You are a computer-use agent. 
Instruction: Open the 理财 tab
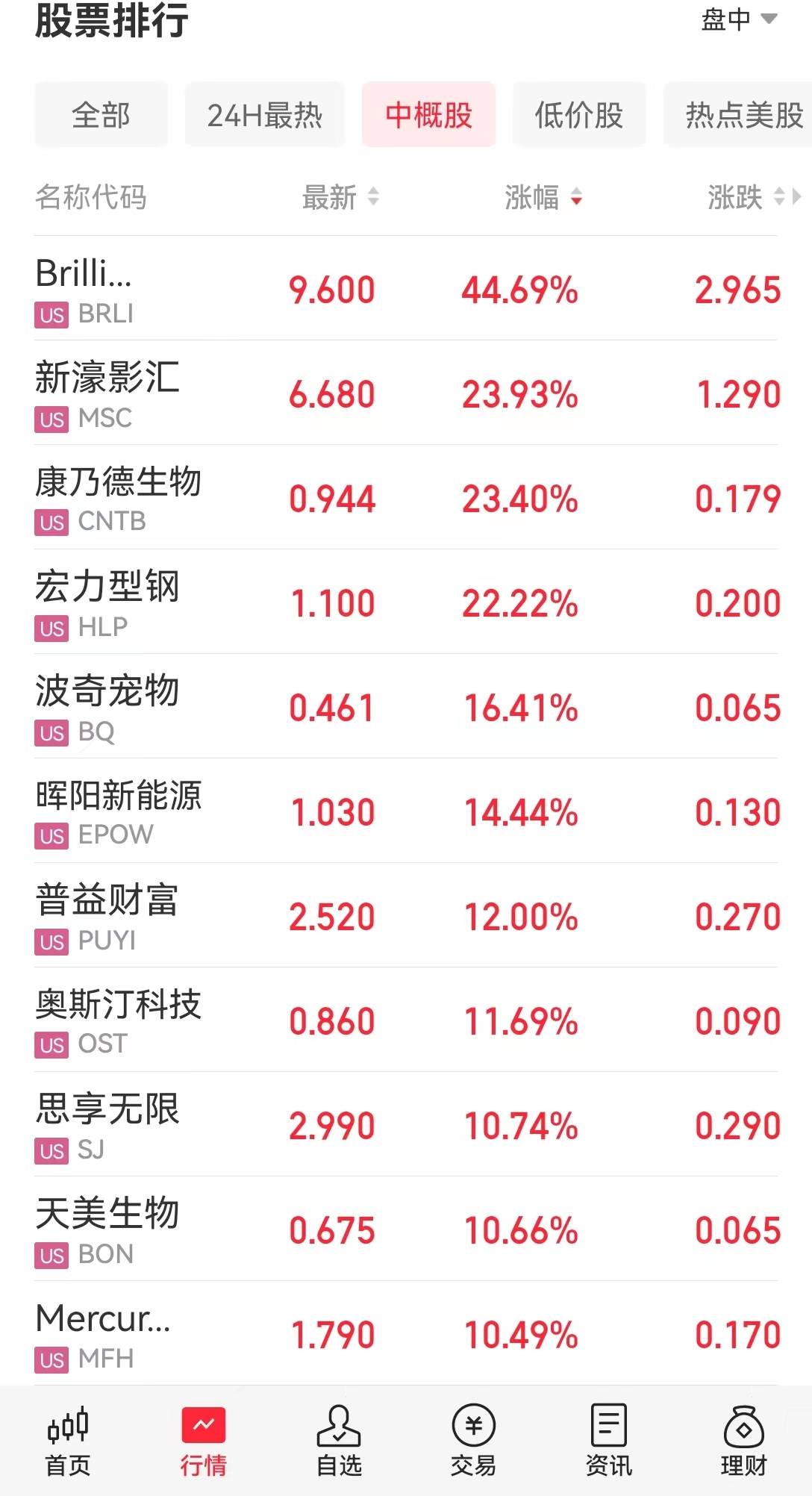coord(743,1441)
